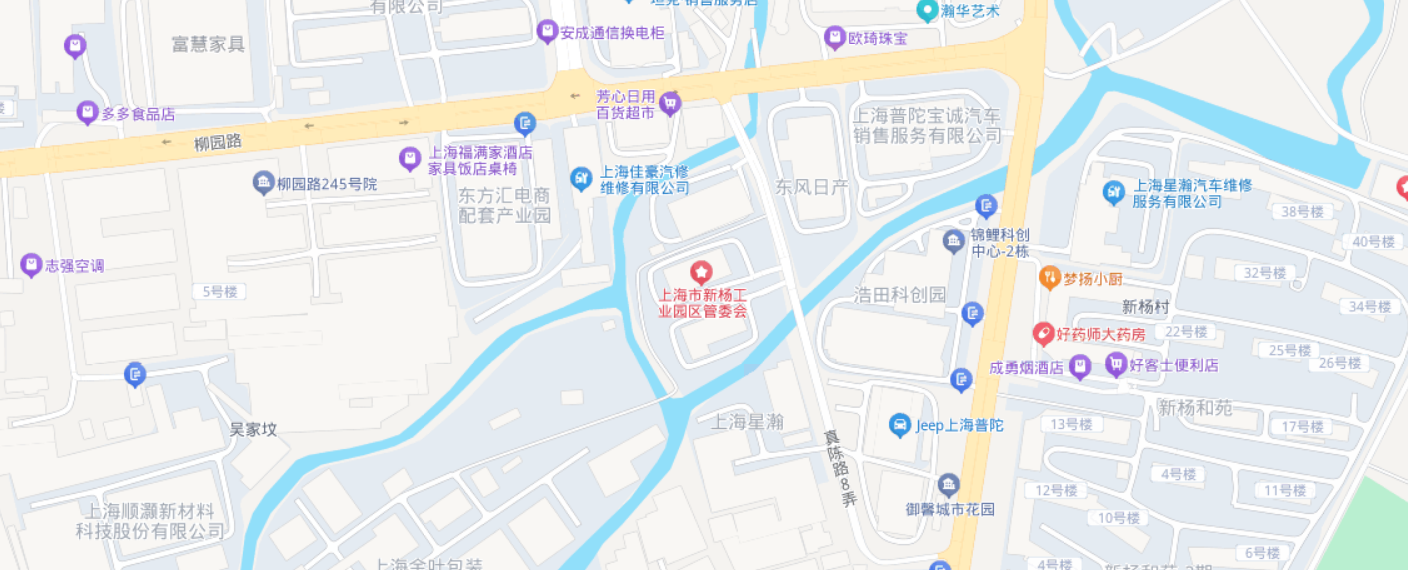Select the 上海星瀚汽车维修服务有限公司 marker
This screenshot has width=1408, height=570.
coord(1114,192)
